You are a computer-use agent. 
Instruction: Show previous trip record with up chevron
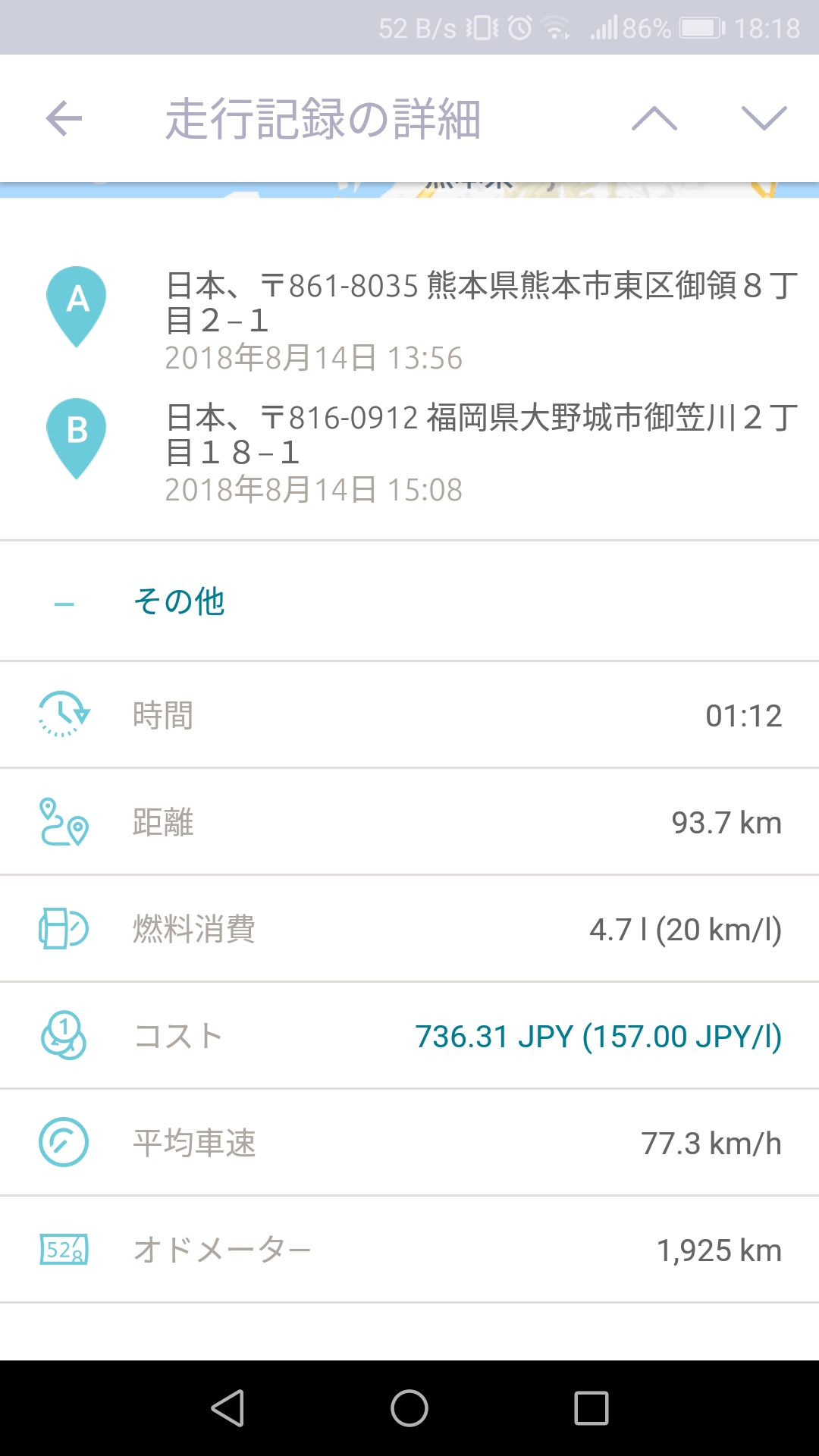pos(654,119)
